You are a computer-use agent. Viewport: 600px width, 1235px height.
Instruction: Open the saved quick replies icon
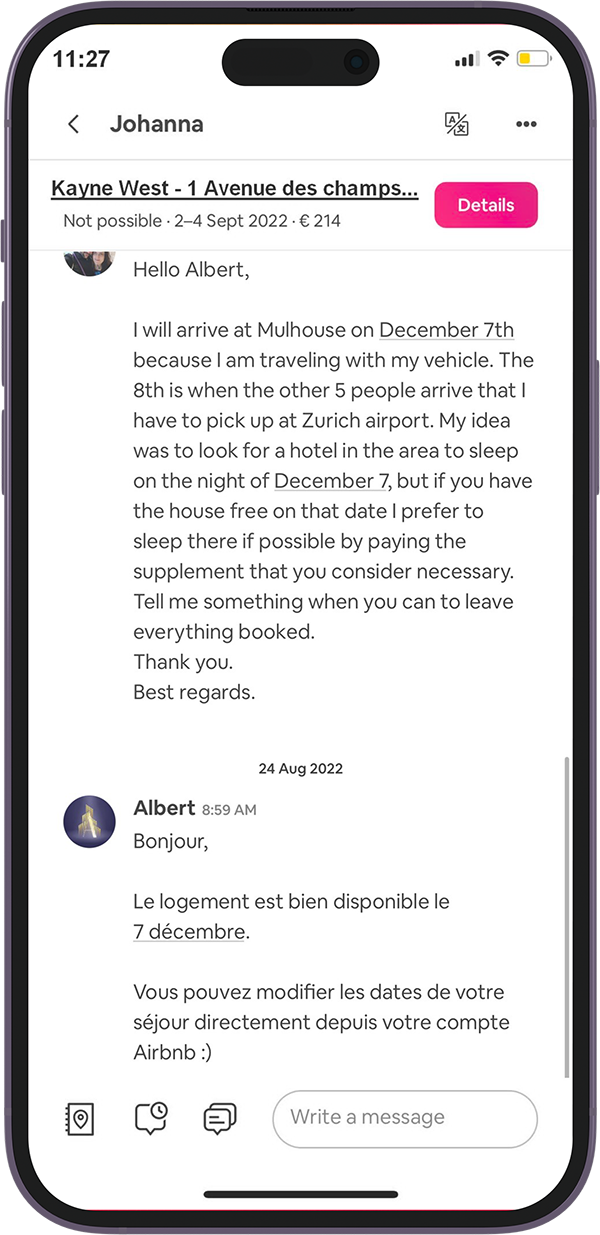pos(219,1118)
